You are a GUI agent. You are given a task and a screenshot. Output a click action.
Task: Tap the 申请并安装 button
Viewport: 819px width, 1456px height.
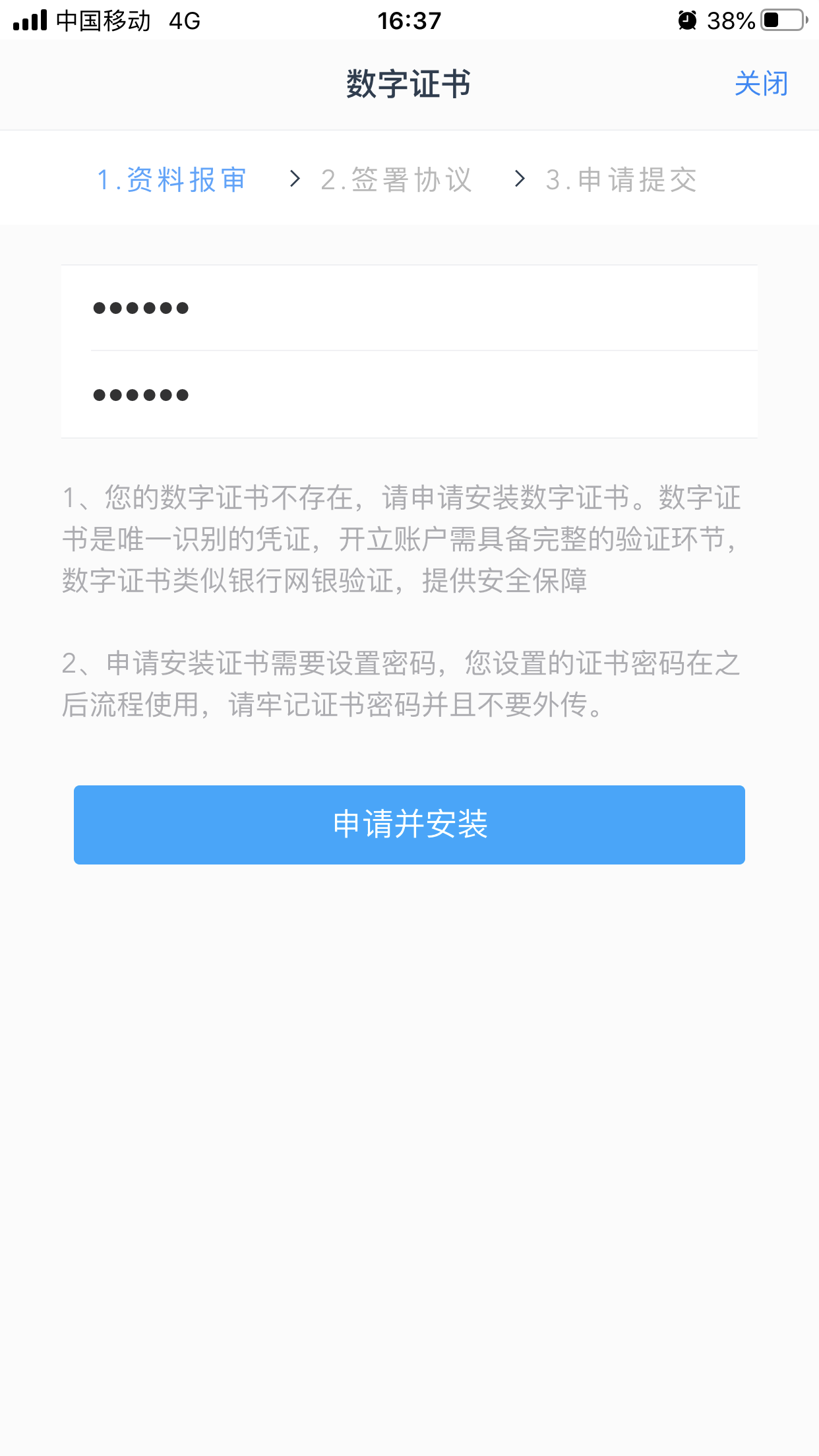click(409, 824)
